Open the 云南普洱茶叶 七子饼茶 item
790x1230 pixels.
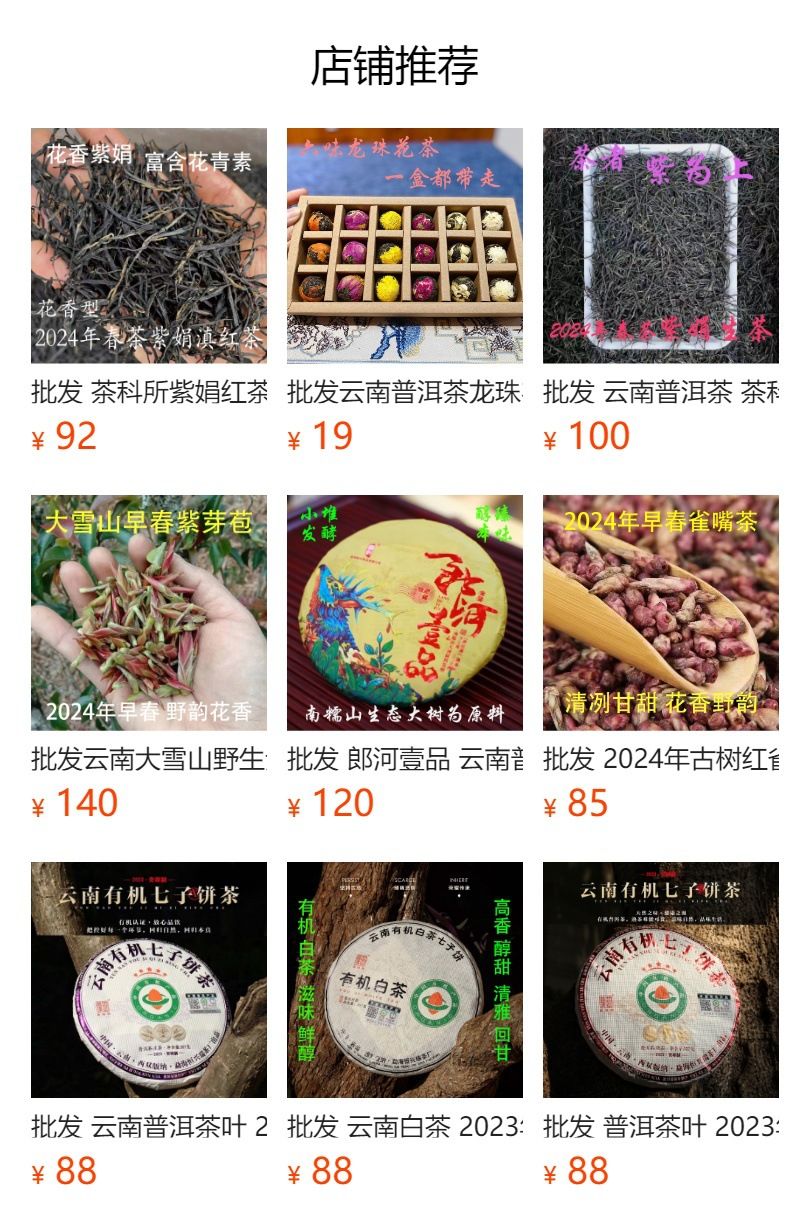click(149, 980)
